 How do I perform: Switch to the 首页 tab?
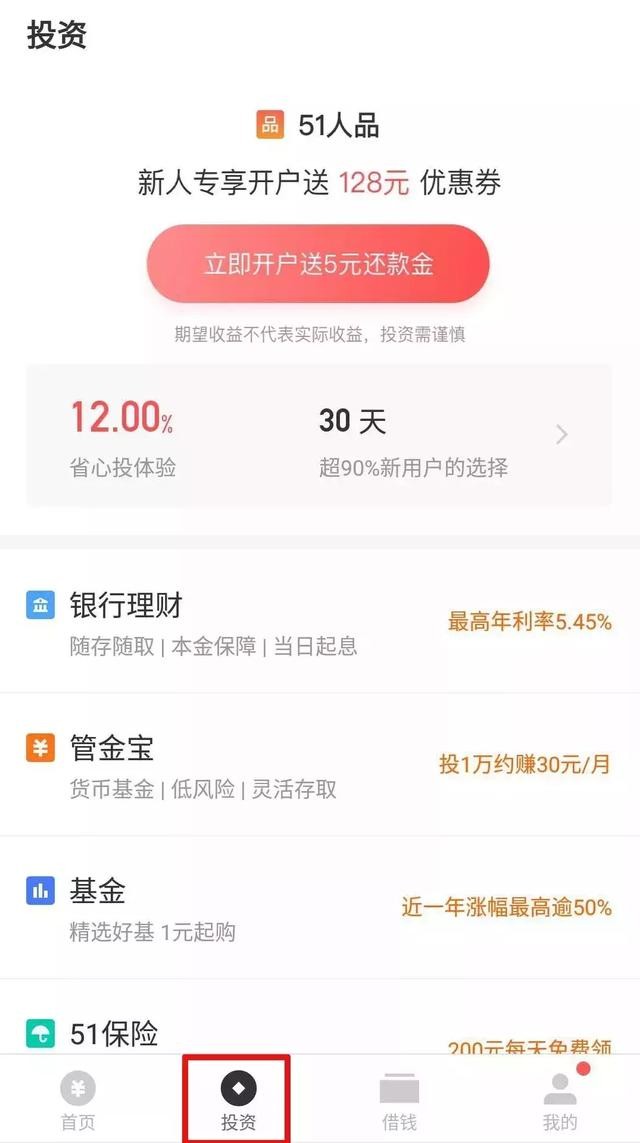[79, 1100]
